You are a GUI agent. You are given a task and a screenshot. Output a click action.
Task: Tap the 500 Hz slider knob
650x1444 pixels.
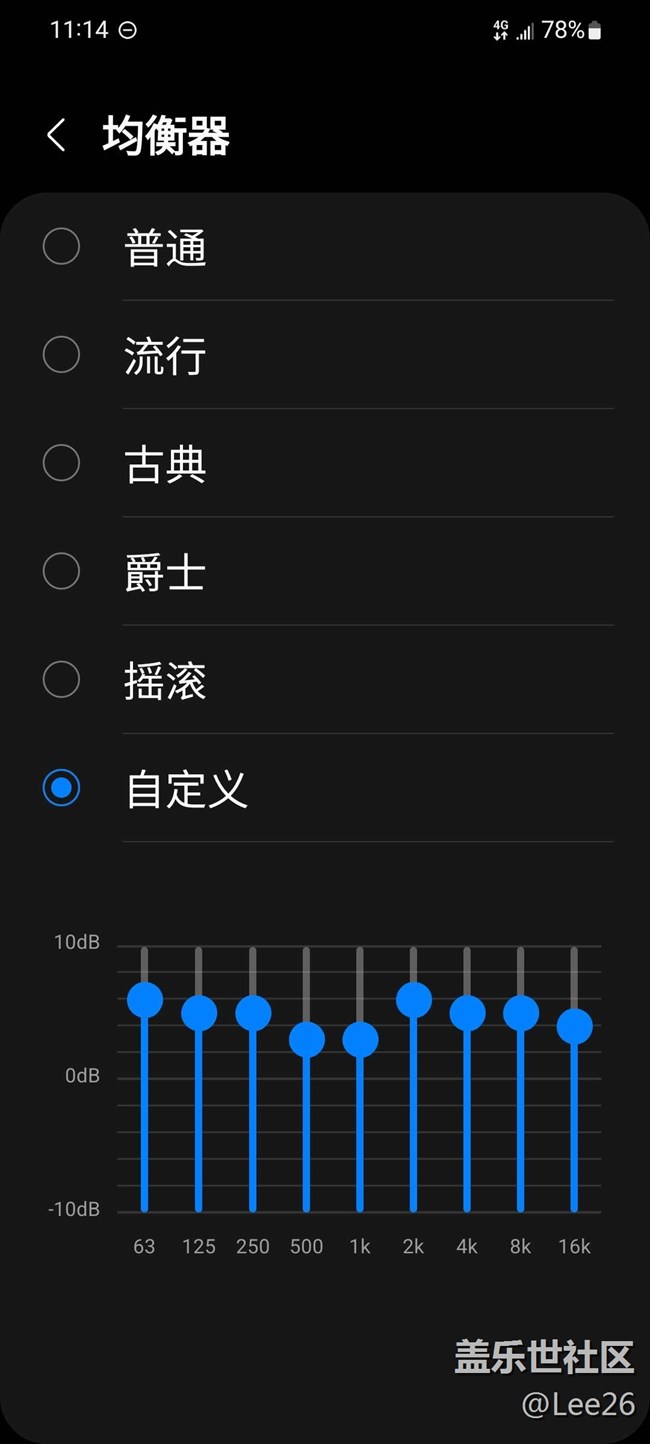coord(307,1040)
